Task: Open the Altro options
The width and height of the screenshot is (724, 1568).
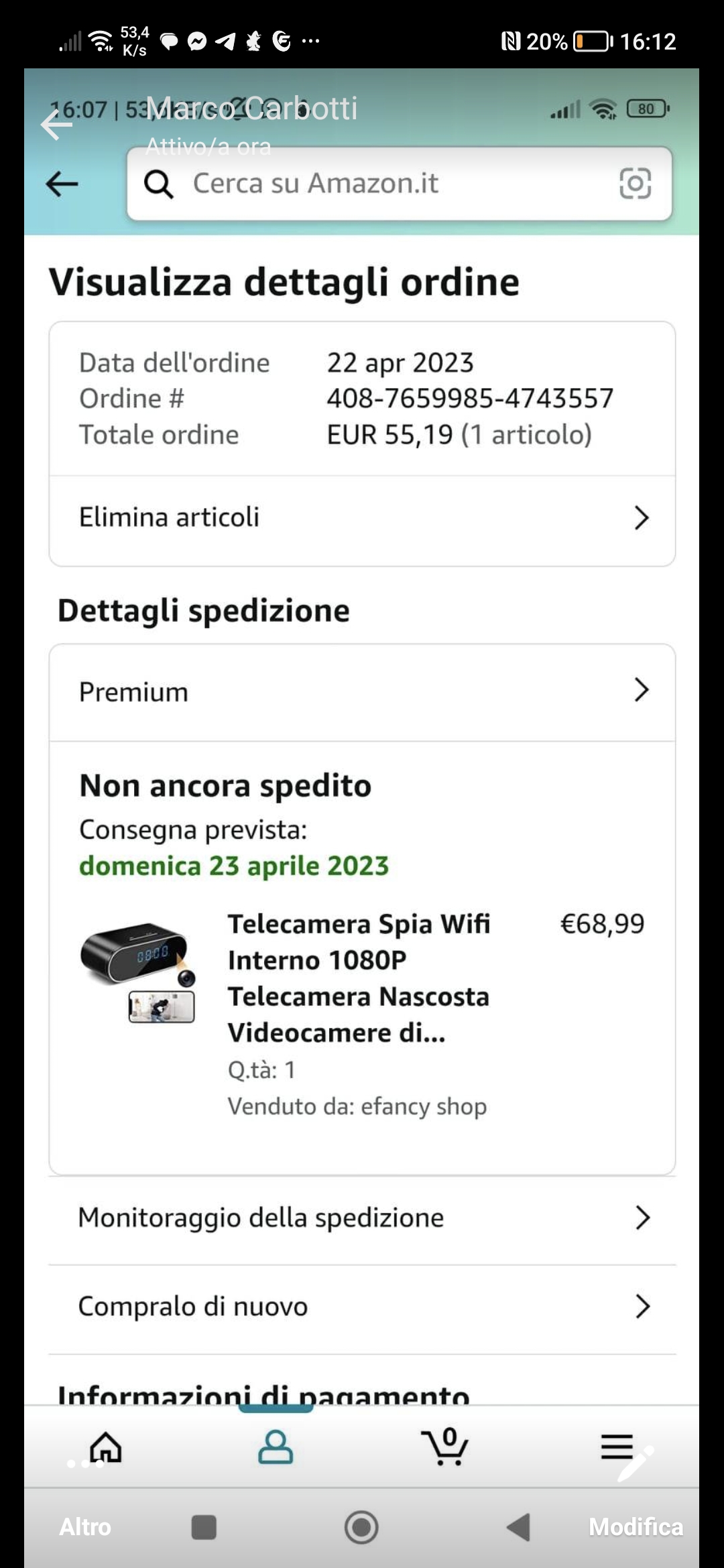Action: 85,1526
